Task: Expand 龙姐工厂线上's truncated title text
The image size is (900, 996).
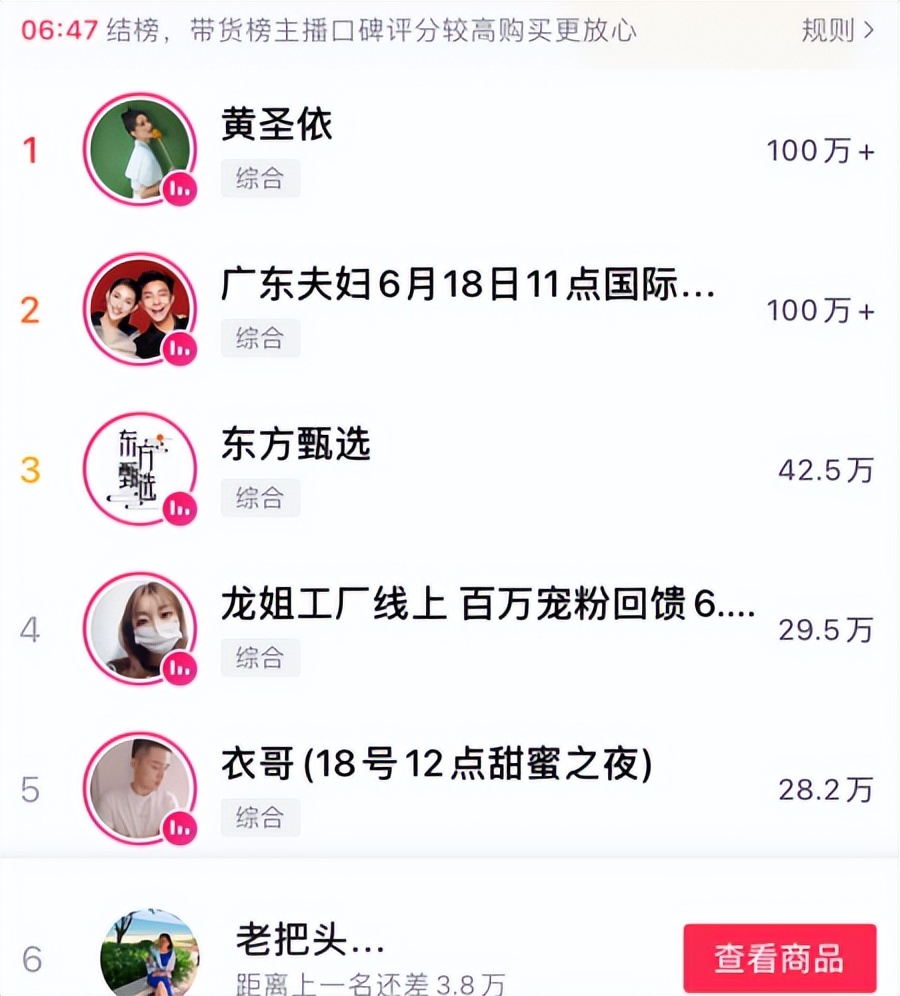Action: click(x=480, y=608)
